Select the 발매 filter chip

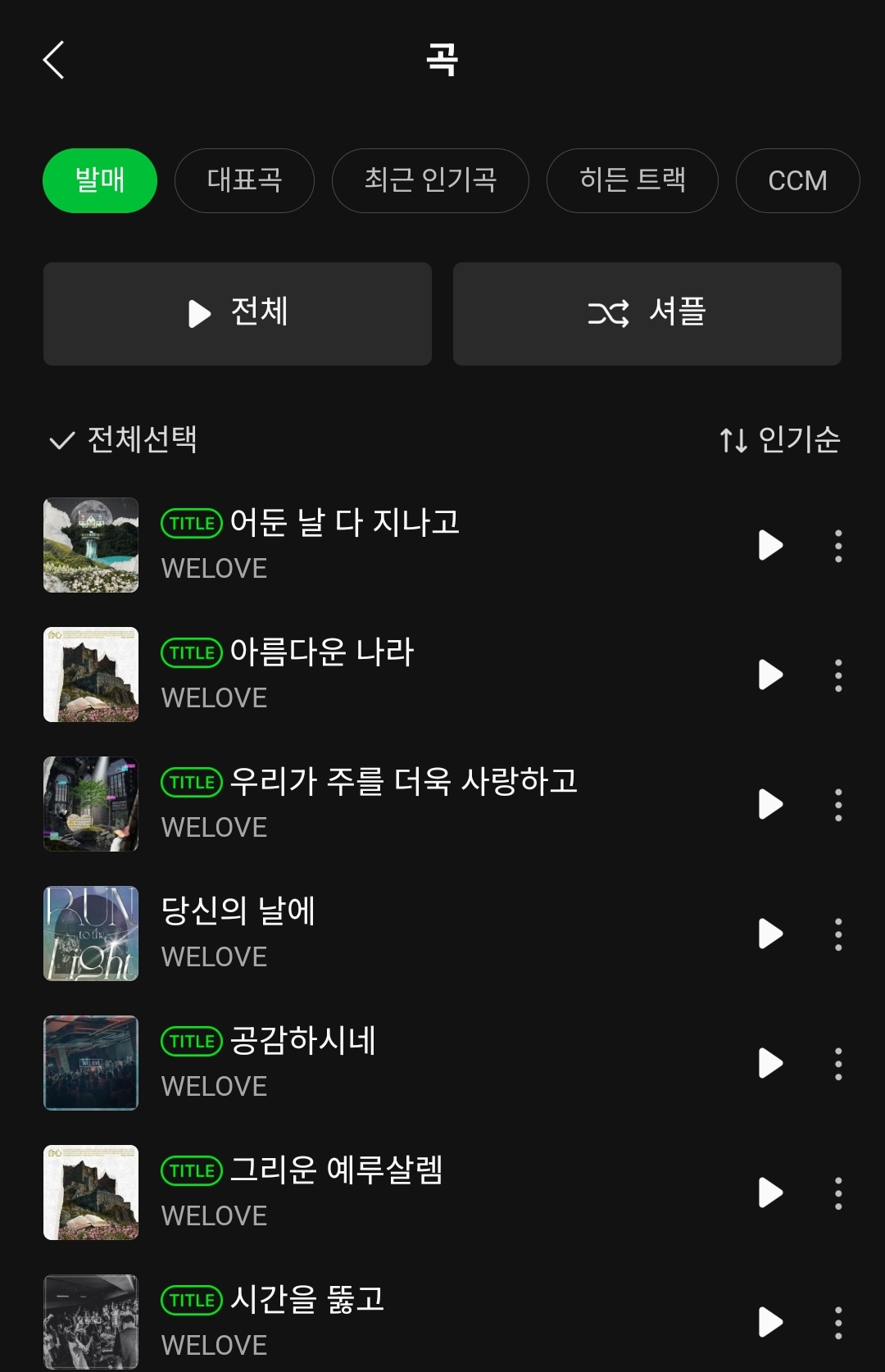[100, 180]
